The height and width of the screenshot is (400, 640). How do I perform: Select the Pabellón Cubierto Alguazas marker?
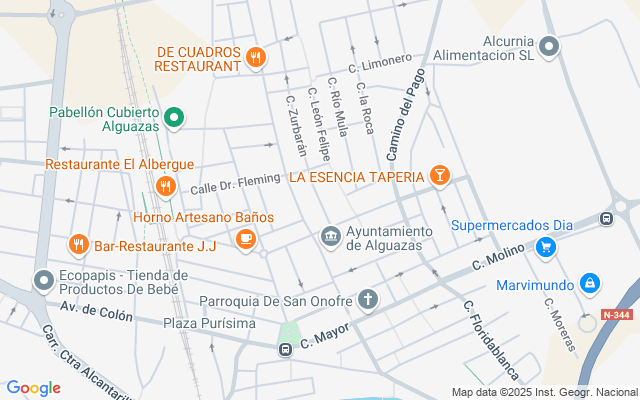[x=174, y=118]
